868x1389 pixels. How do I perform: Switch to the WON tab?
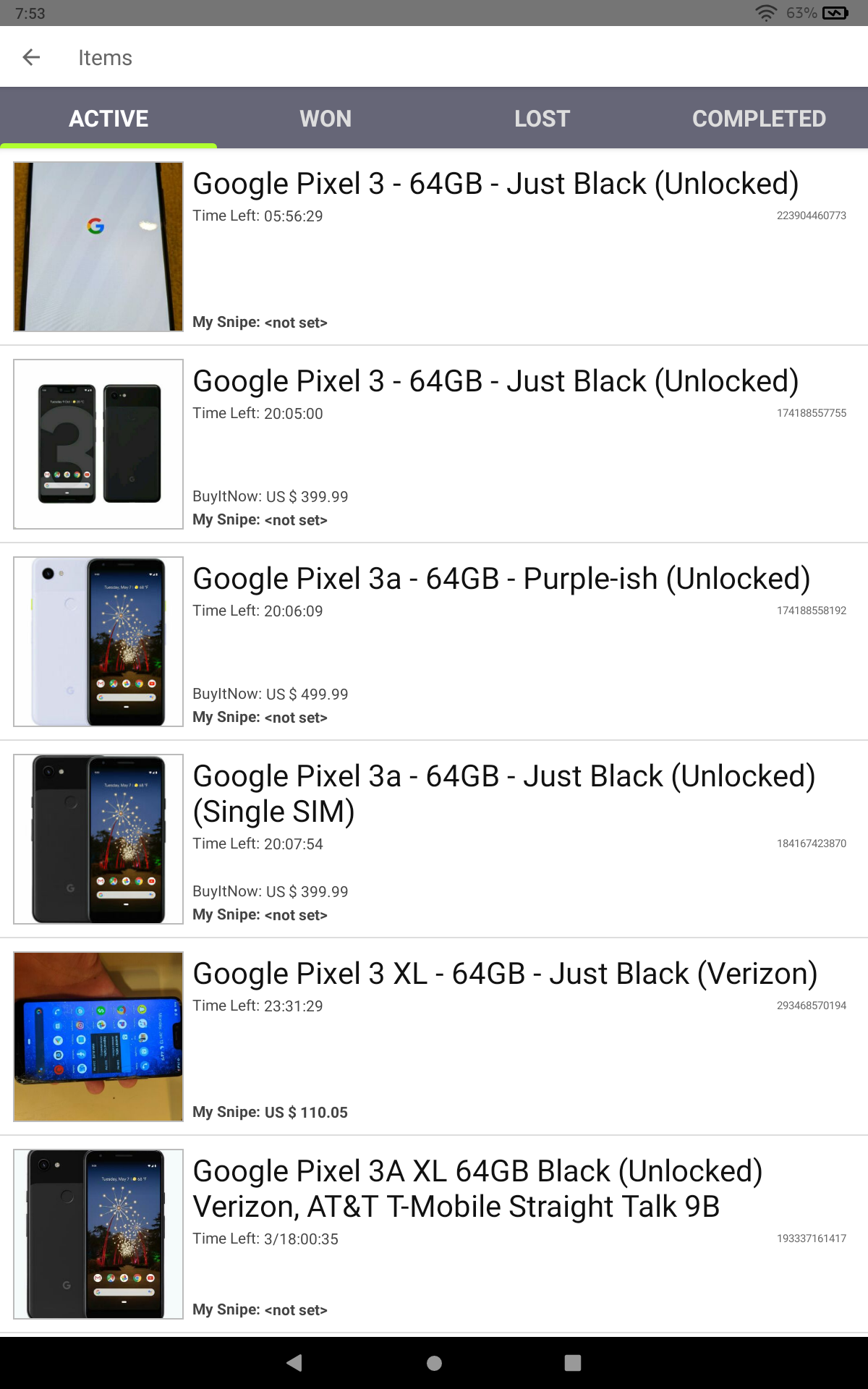click(325, 118)
